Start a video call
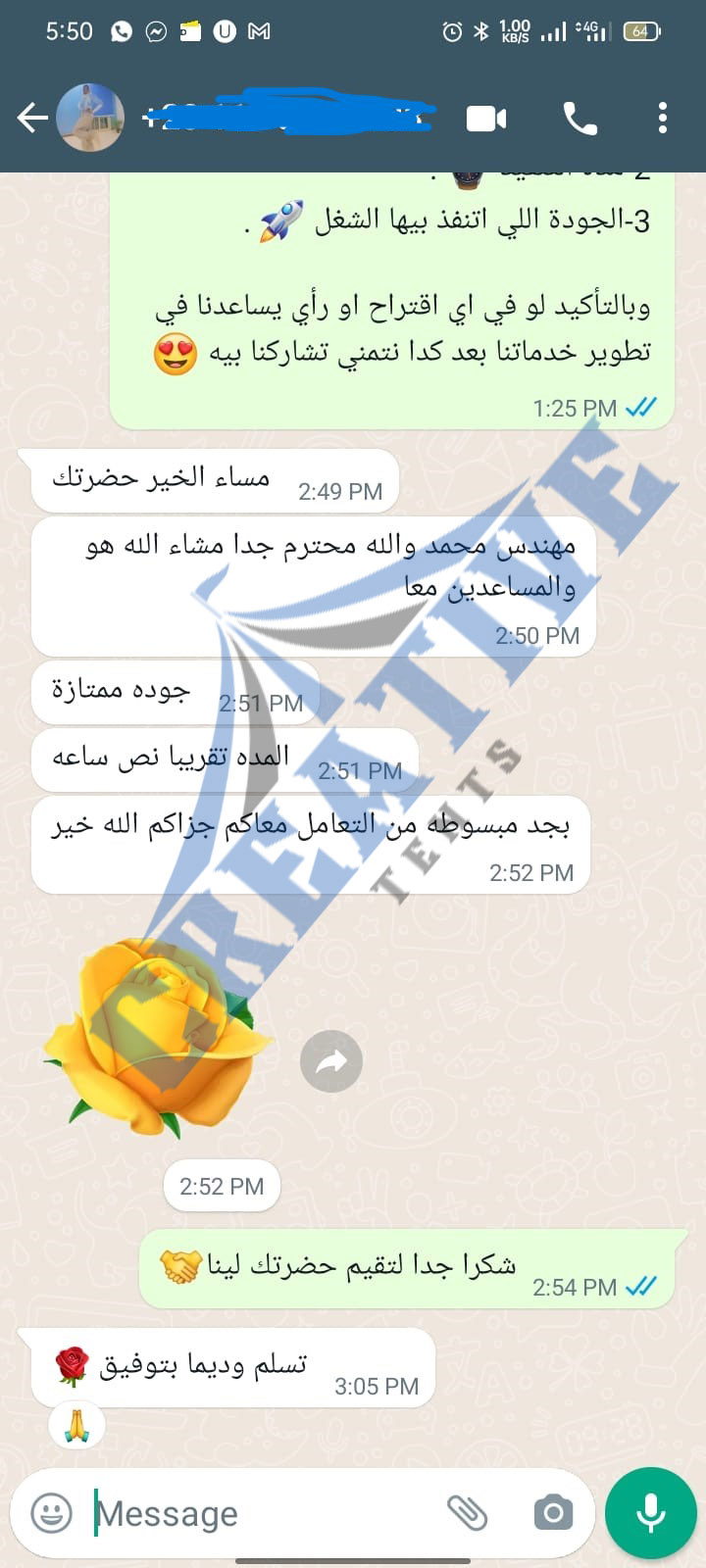 (x=486, y=119)
